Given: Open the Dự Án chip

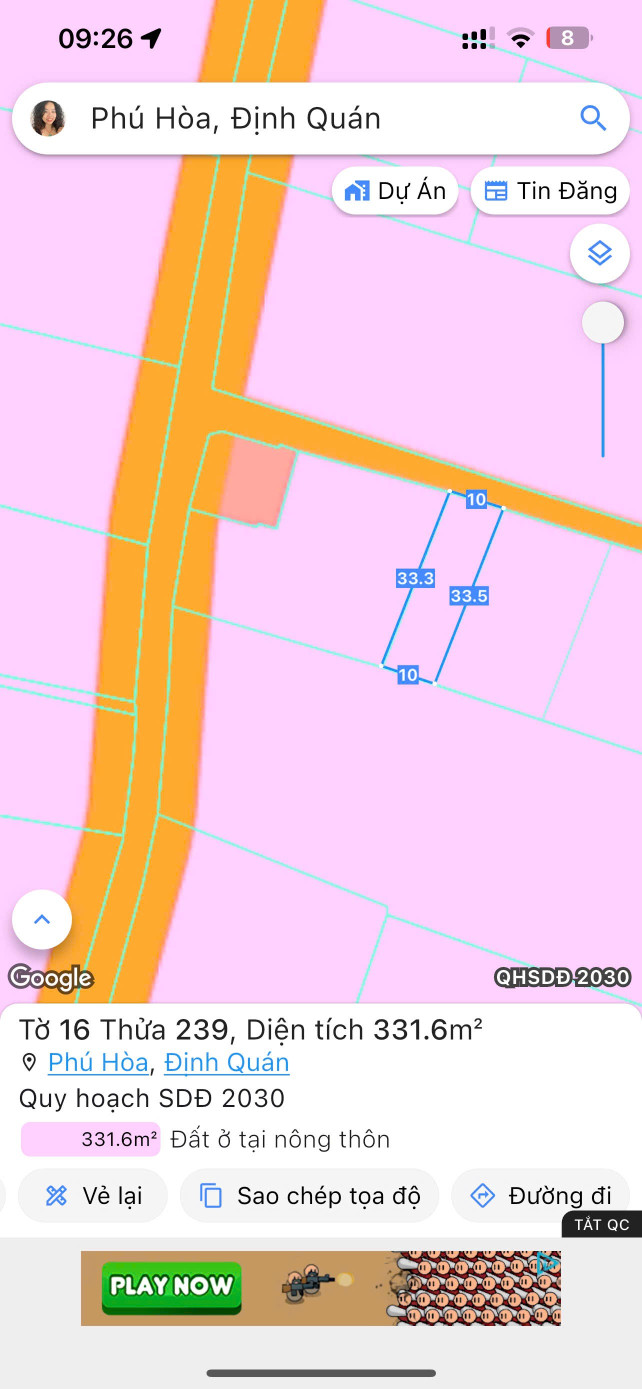Looking at the screenshot, I should [395, 191].
